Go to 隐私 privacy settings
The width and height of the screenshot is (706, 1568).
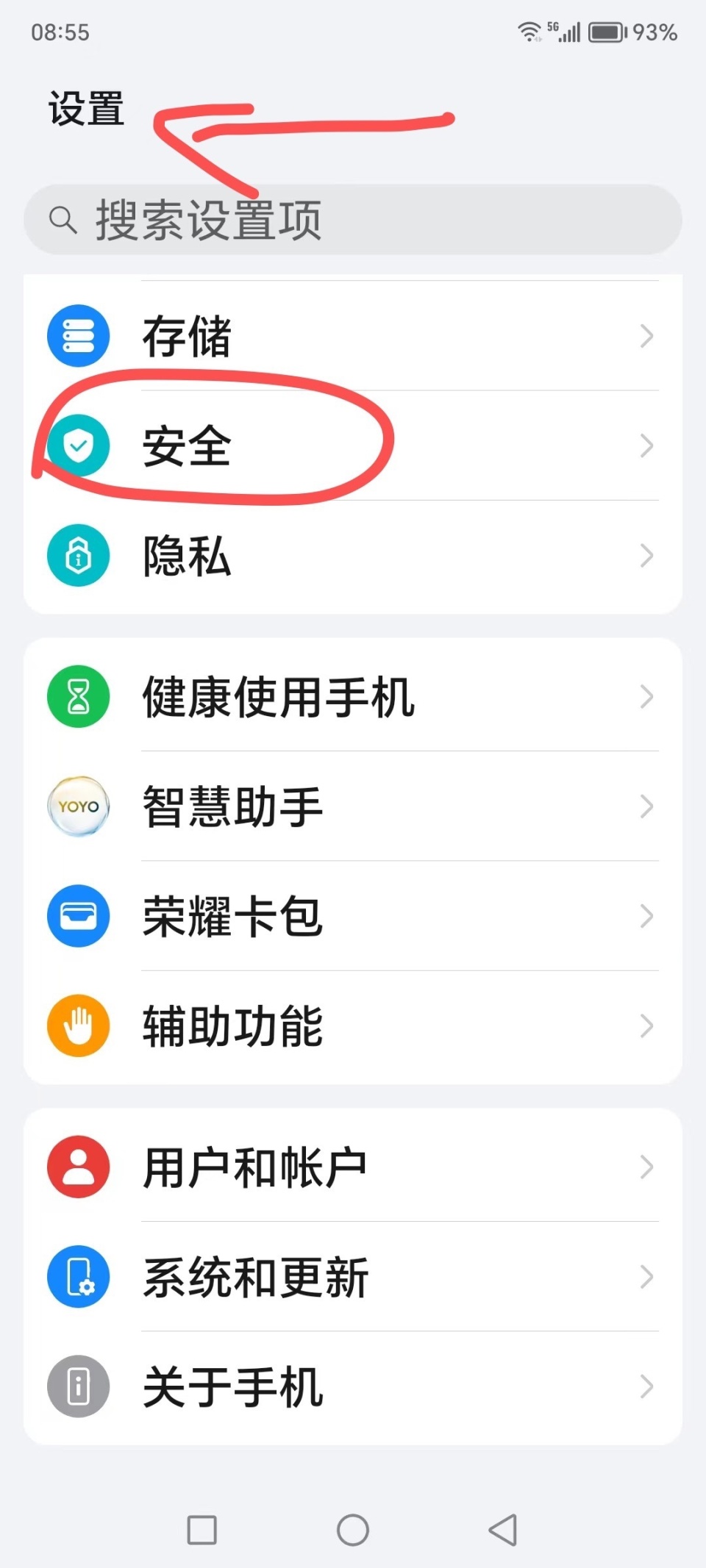[353, 556]
